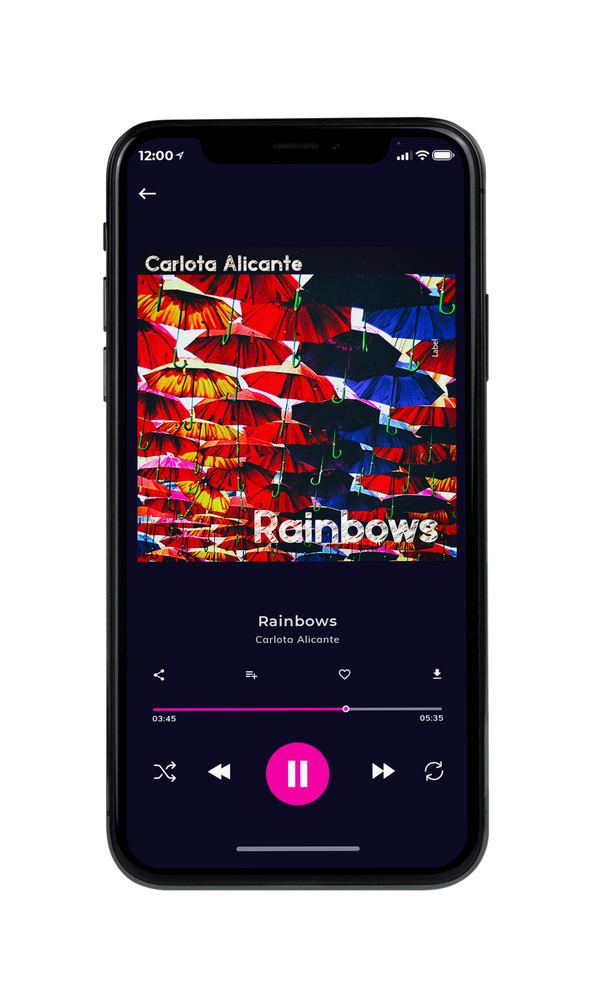Like the song with the heart icon
This screenshot has width=600, height=1000.
[x=344, y=674]
